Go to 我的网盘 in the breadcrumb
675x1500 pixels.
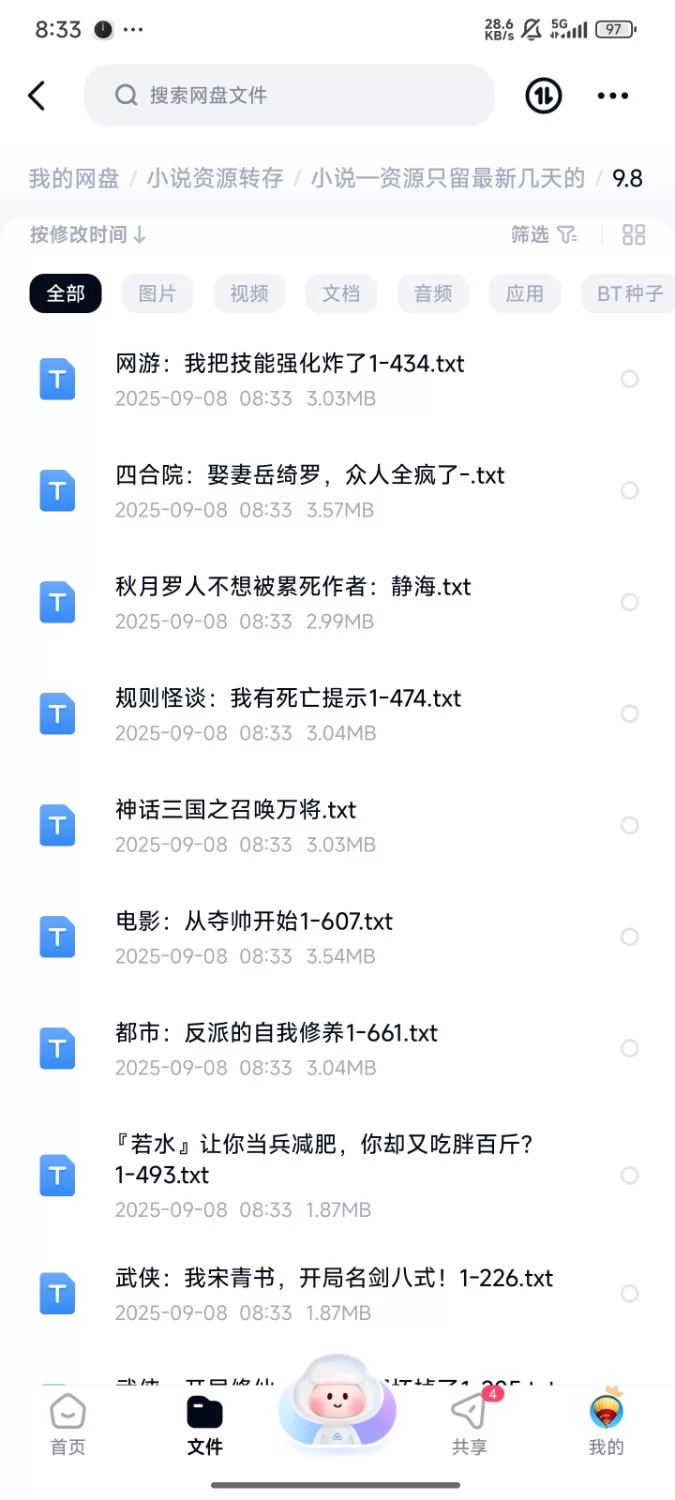74,179
